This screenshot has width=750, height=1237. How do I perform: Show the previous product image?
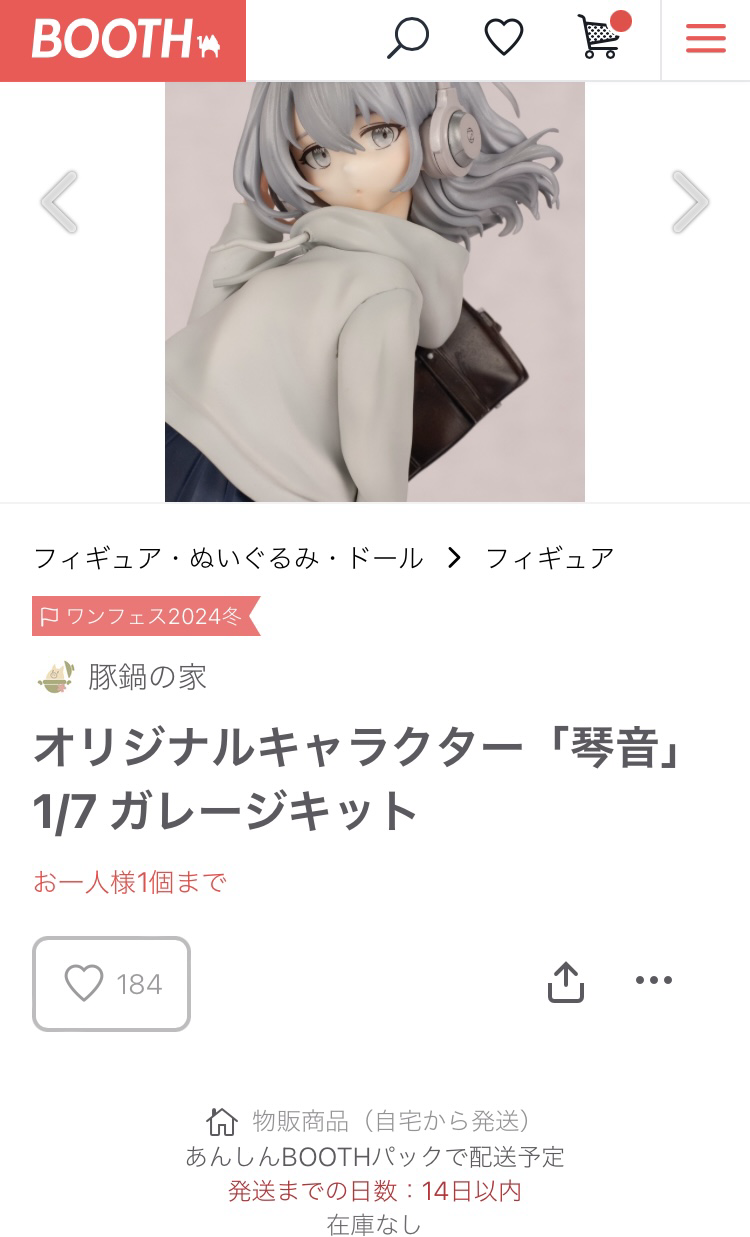pos(58,202)
